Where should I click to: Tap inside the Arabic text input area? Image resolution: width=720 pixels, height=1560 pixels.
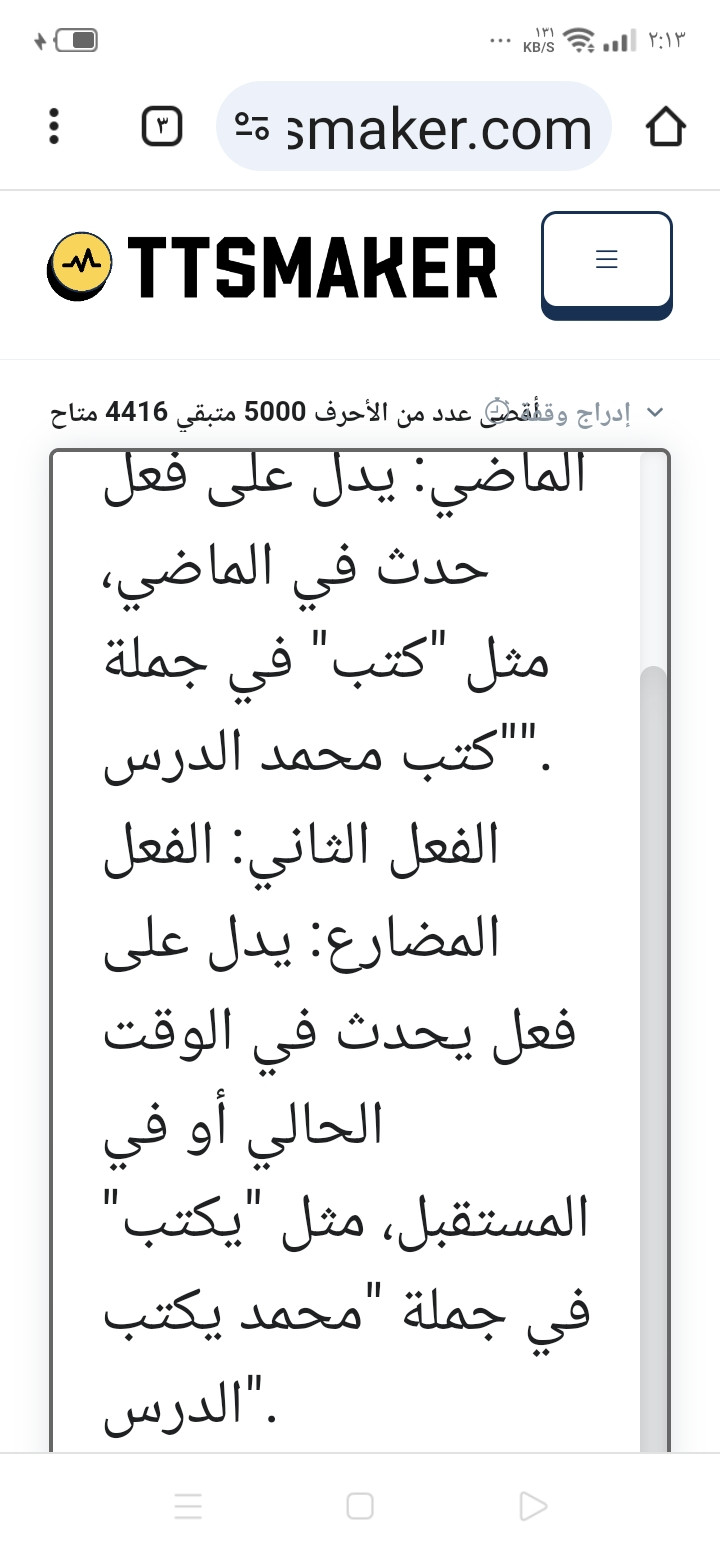[x=345, y=950]
